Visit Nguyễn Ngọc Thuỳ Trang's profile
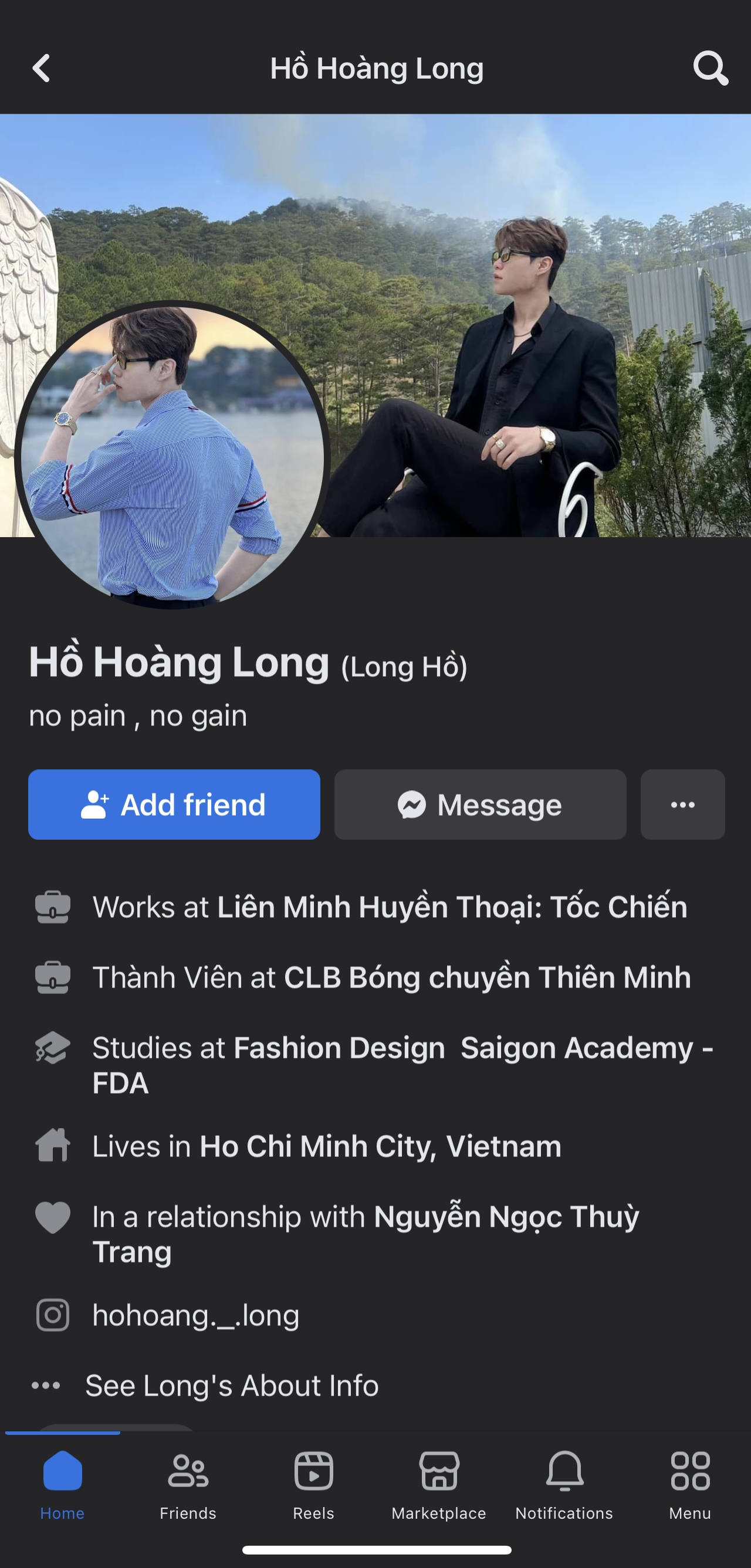 [506, 1217]
